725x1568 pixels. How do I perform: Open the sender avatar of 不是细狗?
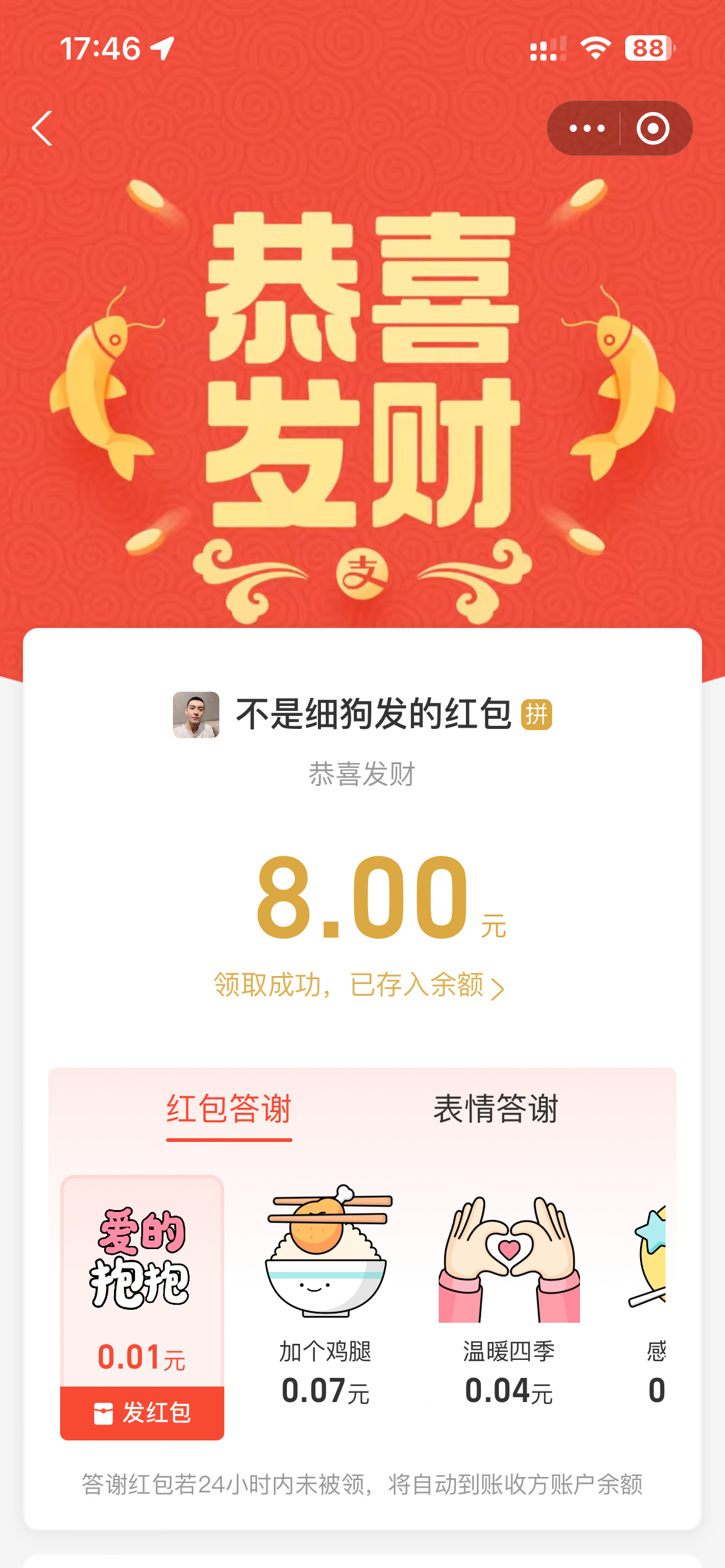point(196,715)
